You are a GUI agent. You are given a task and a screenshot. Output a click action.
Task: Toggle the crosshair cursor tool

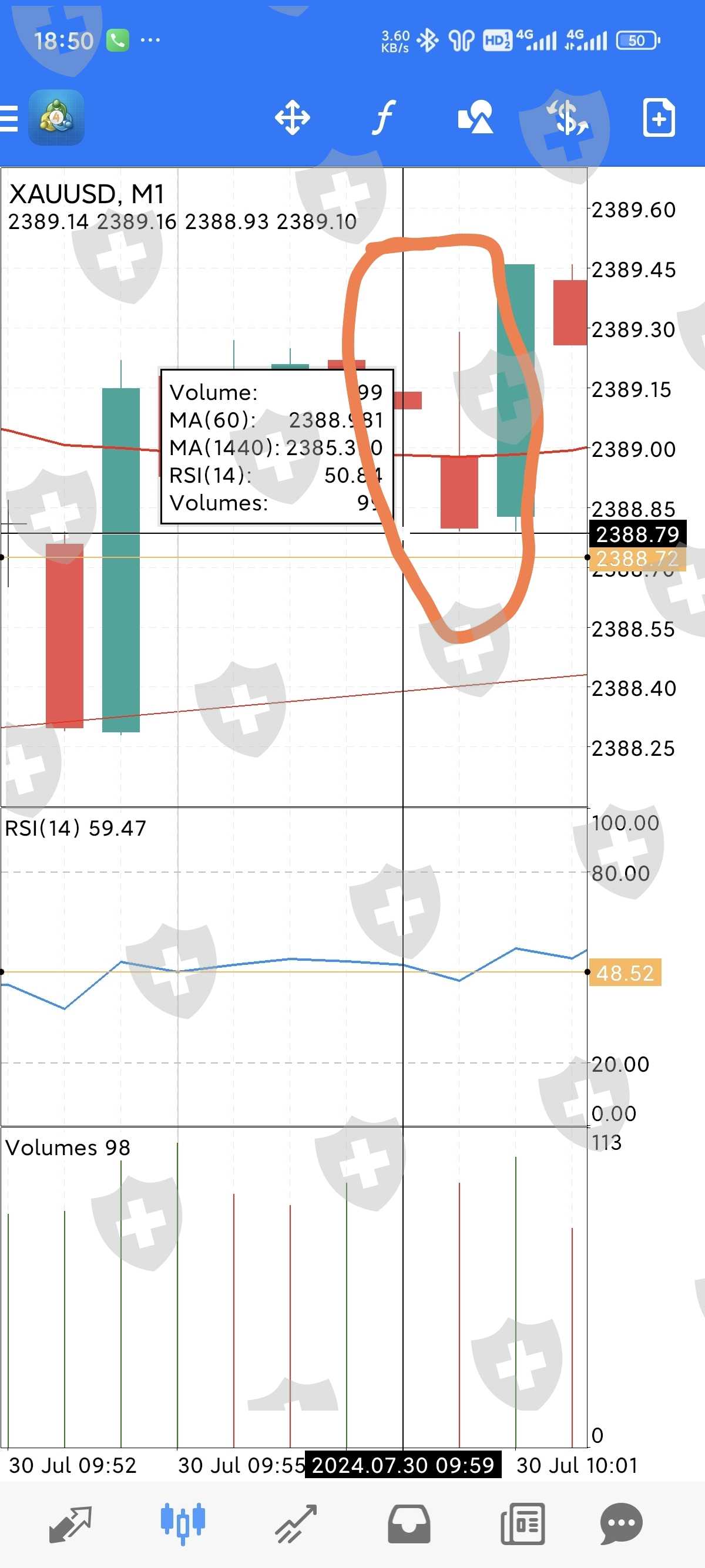(292, 117)
